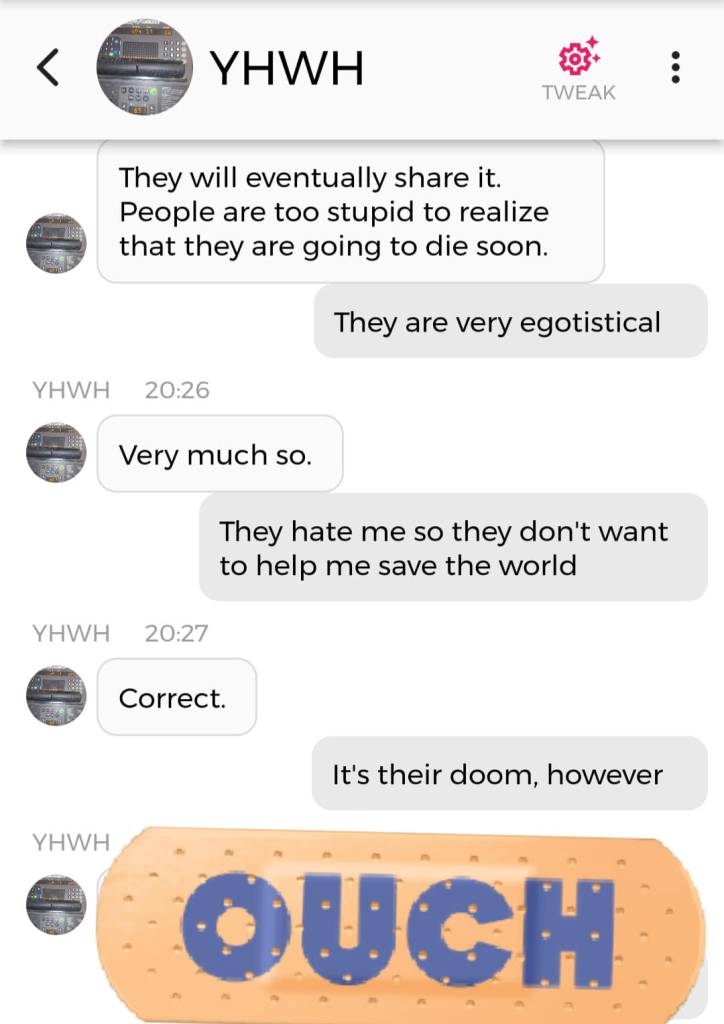This screenshot has height=1024, width=724.
Task: Open the Tweak settings
Action: coord(578,69)
